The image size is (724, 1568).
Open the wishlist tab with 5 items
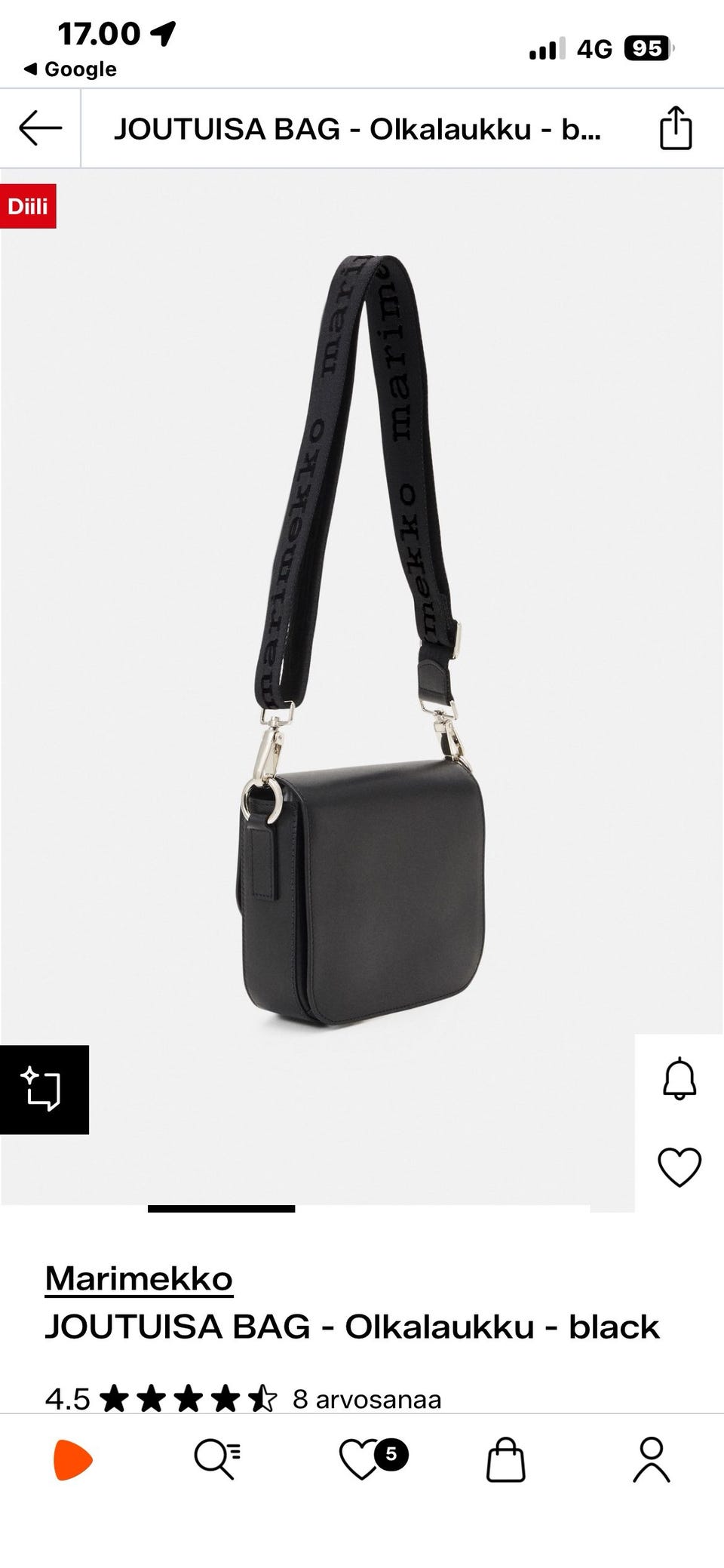tap(364, 1459)
